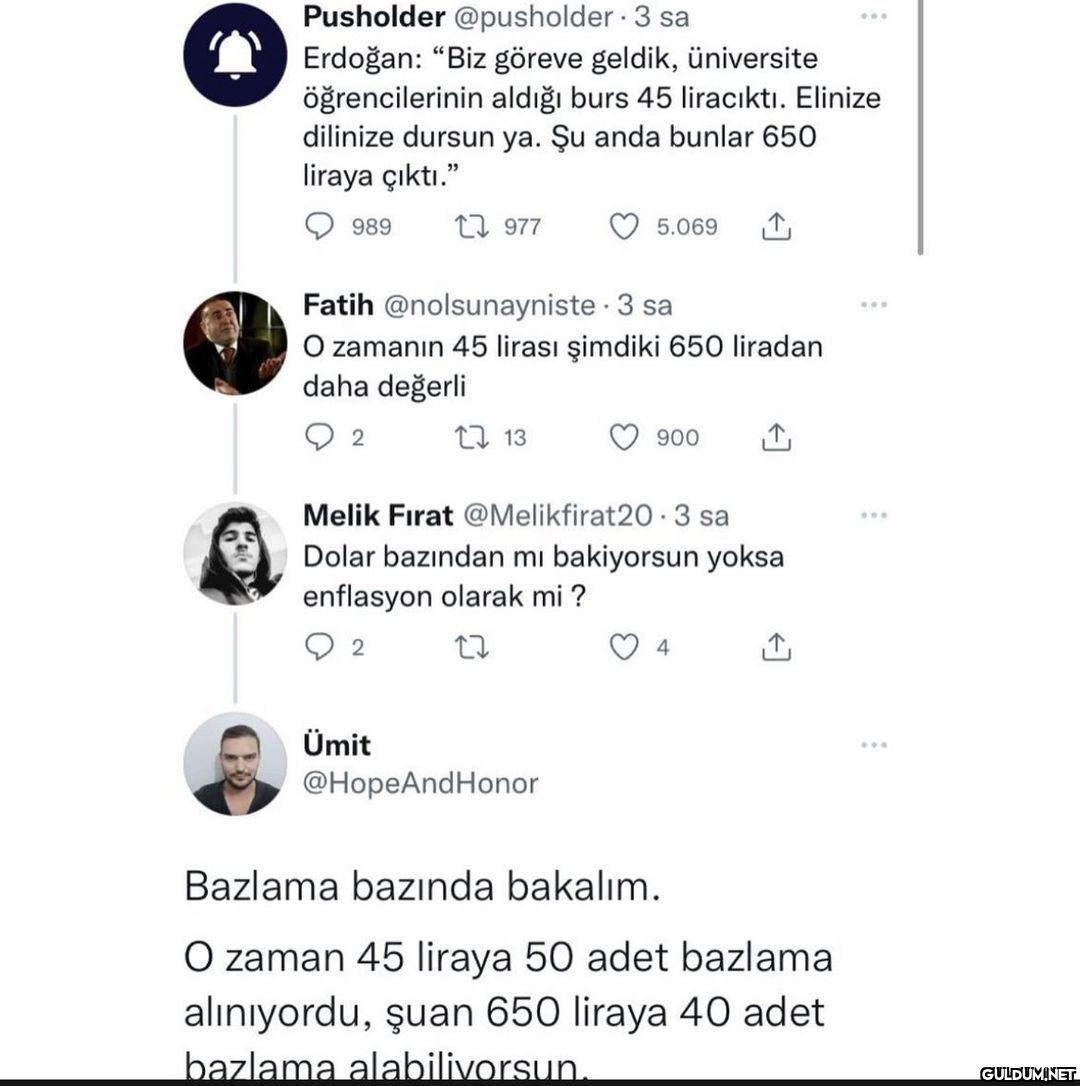1080x1086 pixels.
Task: Like Fatih's reply
Action: [x=624, y=437]
